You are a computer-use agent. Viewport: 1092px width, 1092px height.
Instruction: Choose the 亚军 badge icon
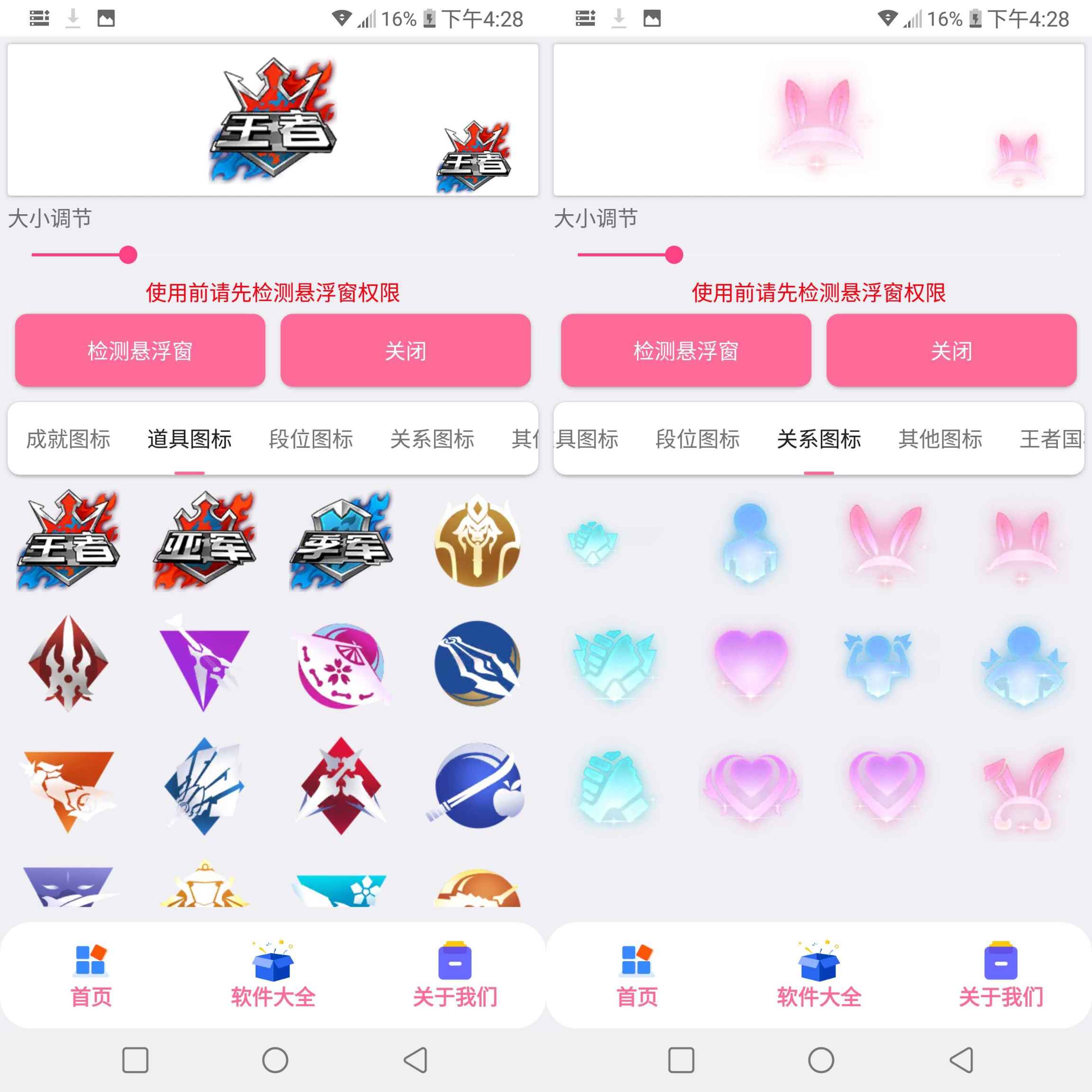coord(205,540)
